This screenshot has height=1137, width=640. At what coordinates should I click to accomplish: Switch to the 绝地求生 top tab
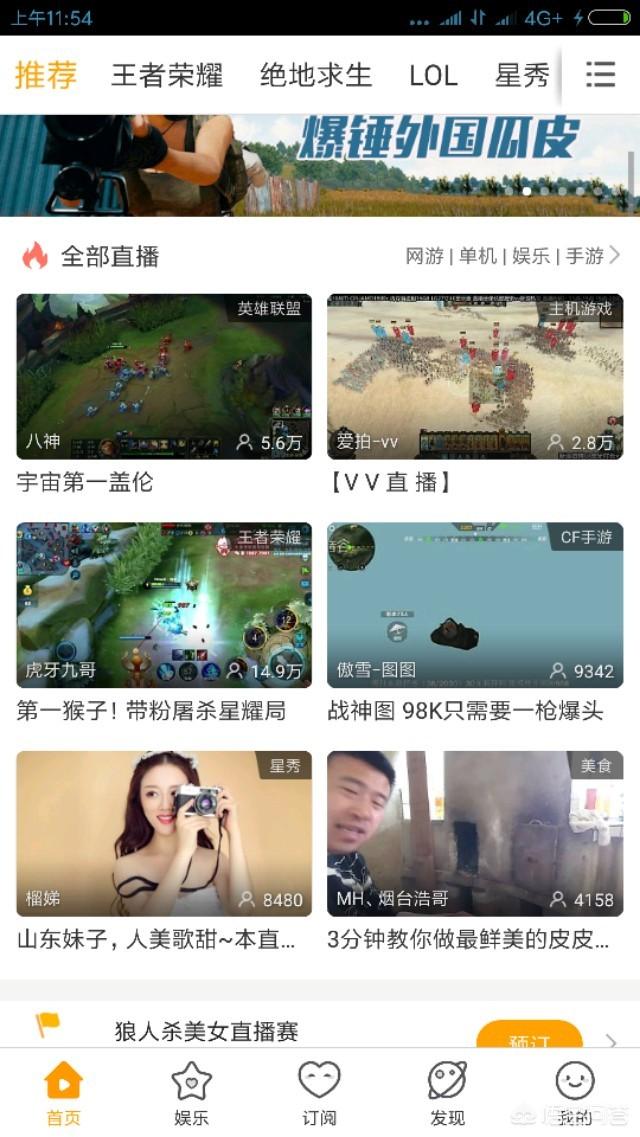[316, 75]
